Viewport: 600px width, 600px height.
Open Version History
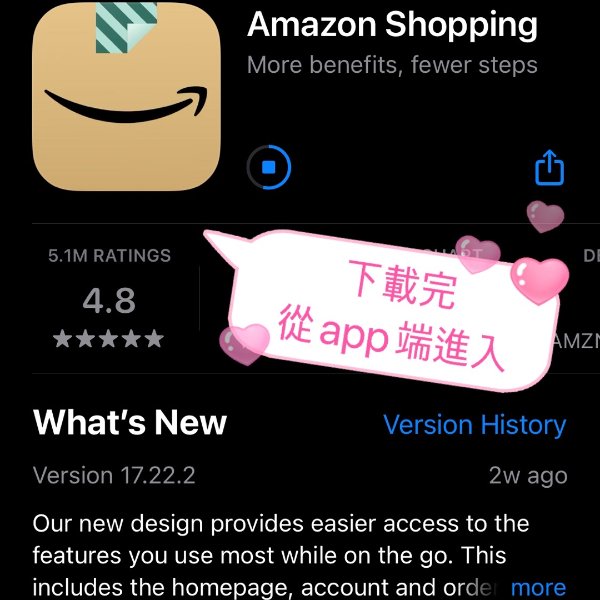tap(474, 425)
